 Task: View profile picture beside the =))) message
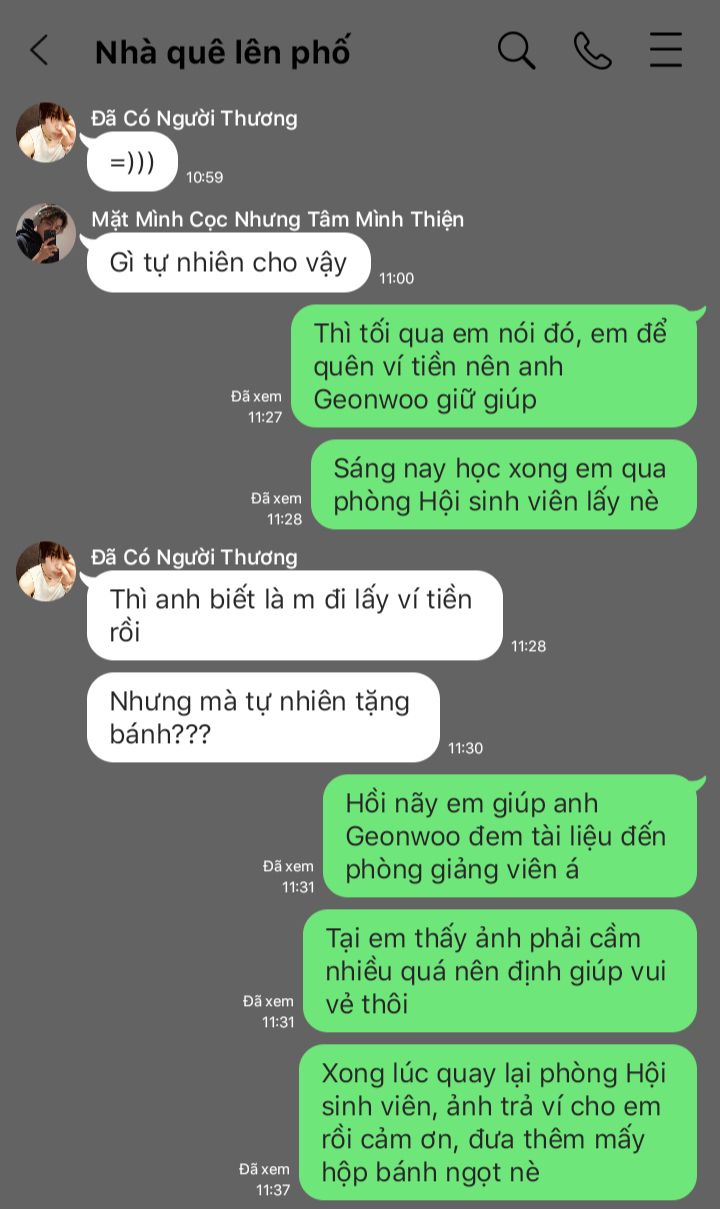45,132
